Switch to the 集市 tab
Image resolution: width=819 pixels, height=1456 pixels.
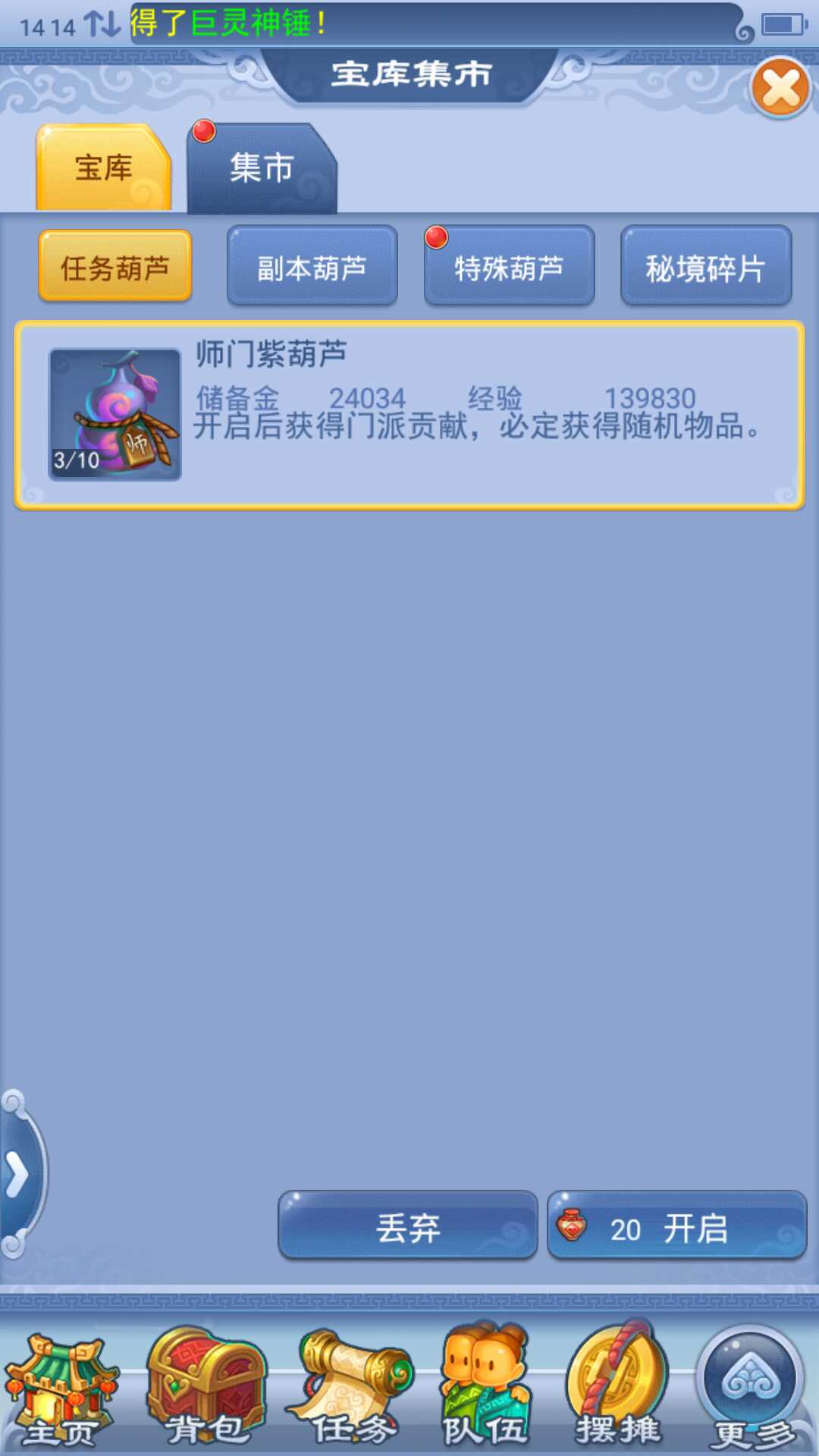[261, 168]
